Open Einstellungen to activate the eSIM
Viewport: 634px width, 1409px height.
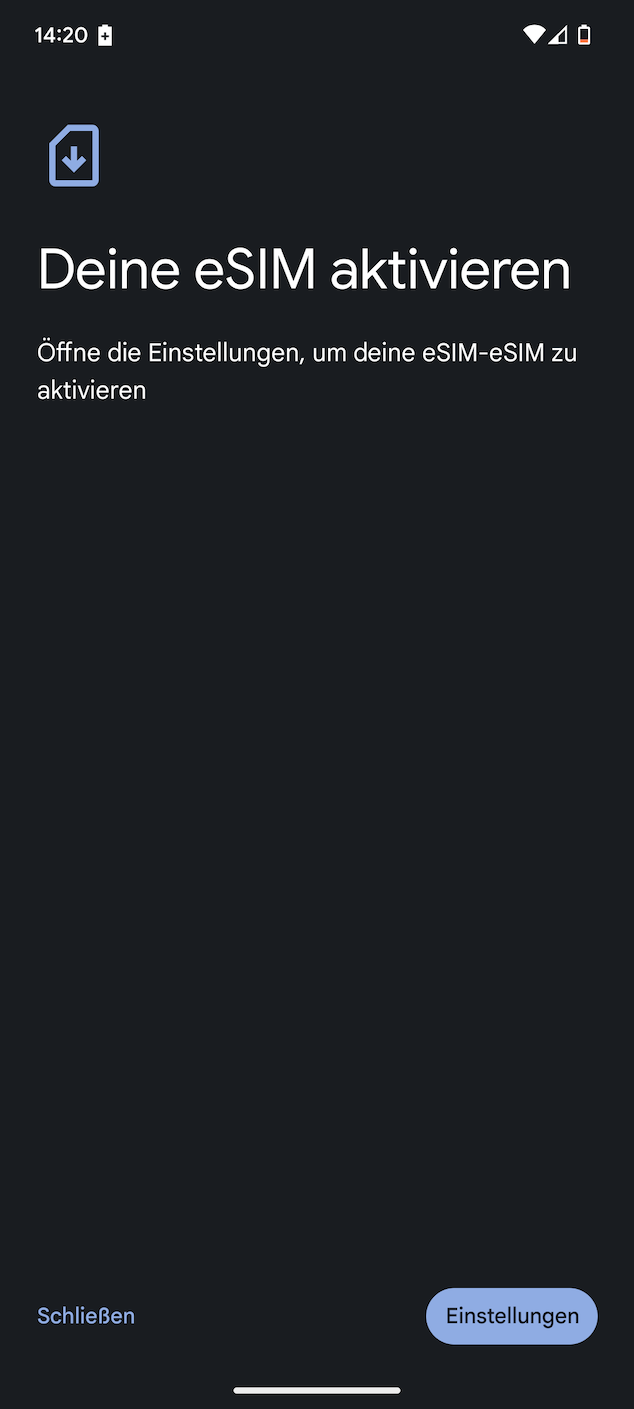pyautogui.click(x=512, y=1316)
